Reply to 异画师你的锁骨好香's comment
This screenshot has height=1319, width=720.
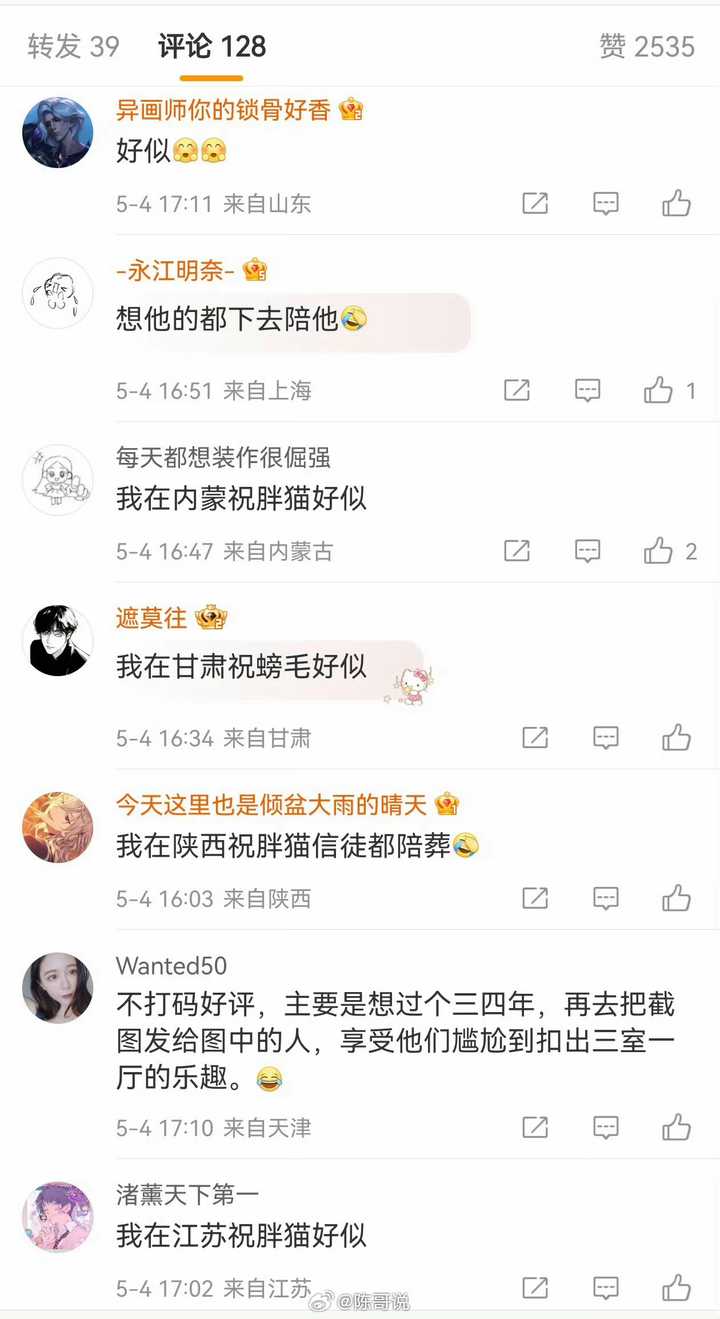point(606,204)
